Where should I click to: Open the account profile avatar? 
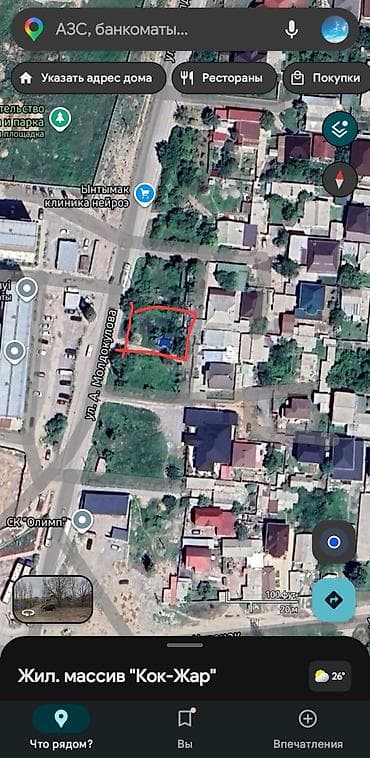pyautogui.click(x=335, y=29)
